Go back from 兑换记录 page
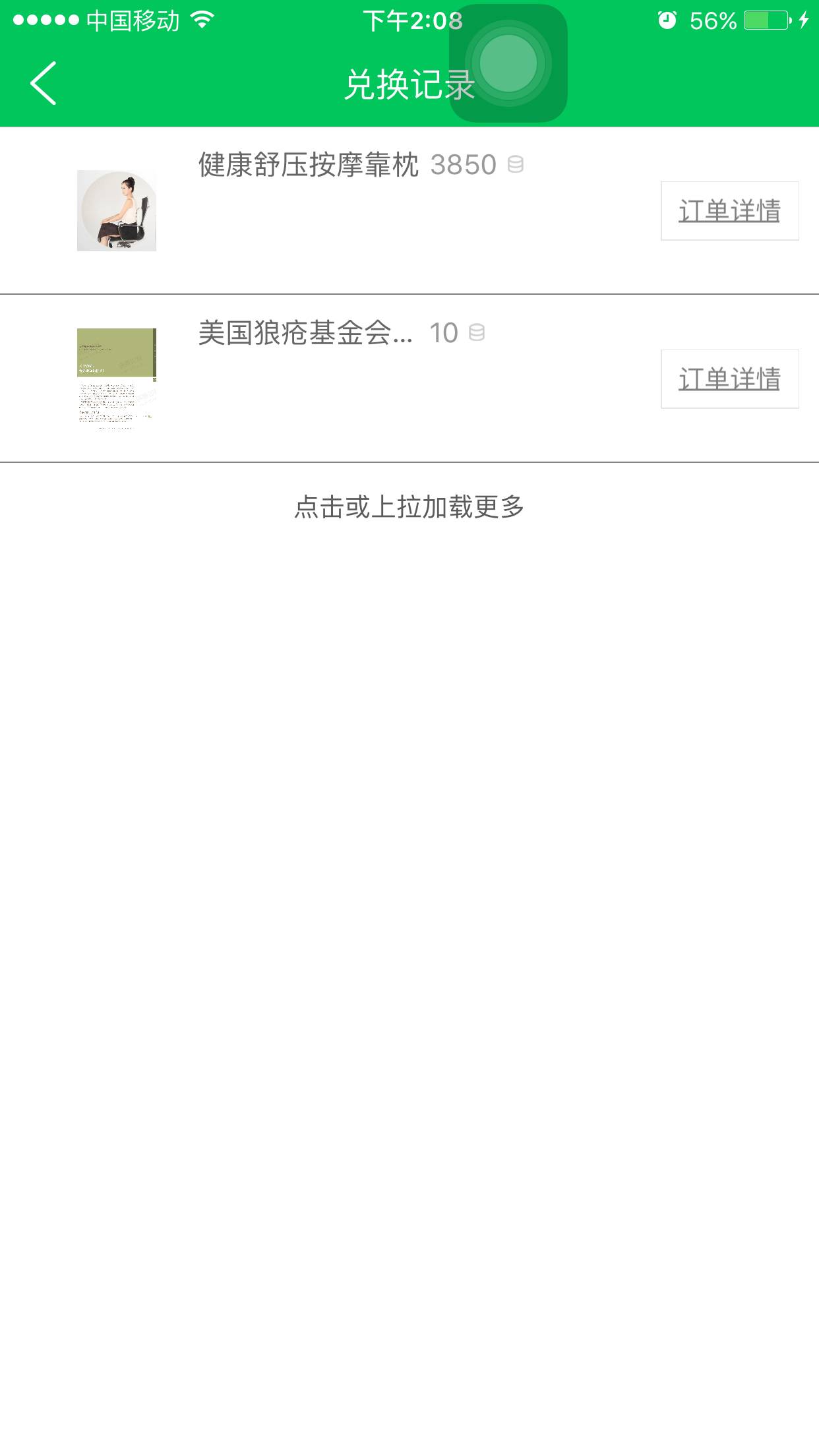819x1456 pixels. coord(44,83)
